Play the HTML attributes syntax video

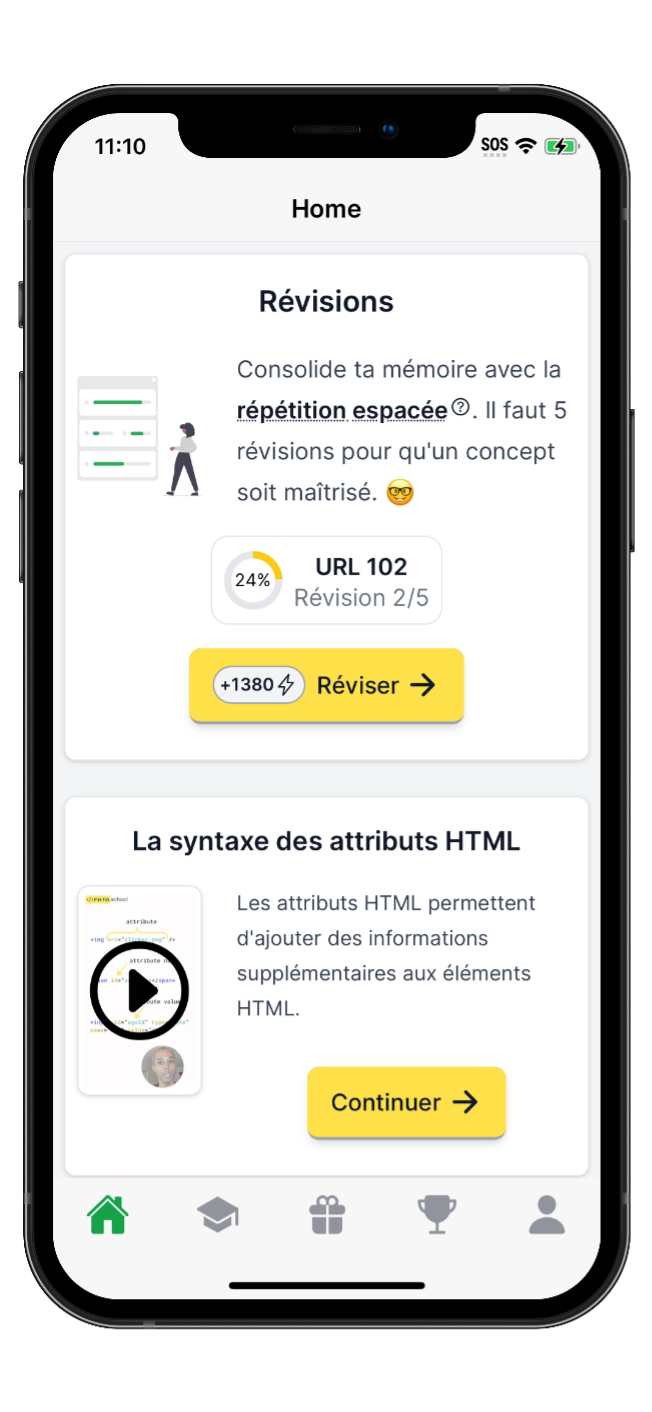[x=140, y=990]
